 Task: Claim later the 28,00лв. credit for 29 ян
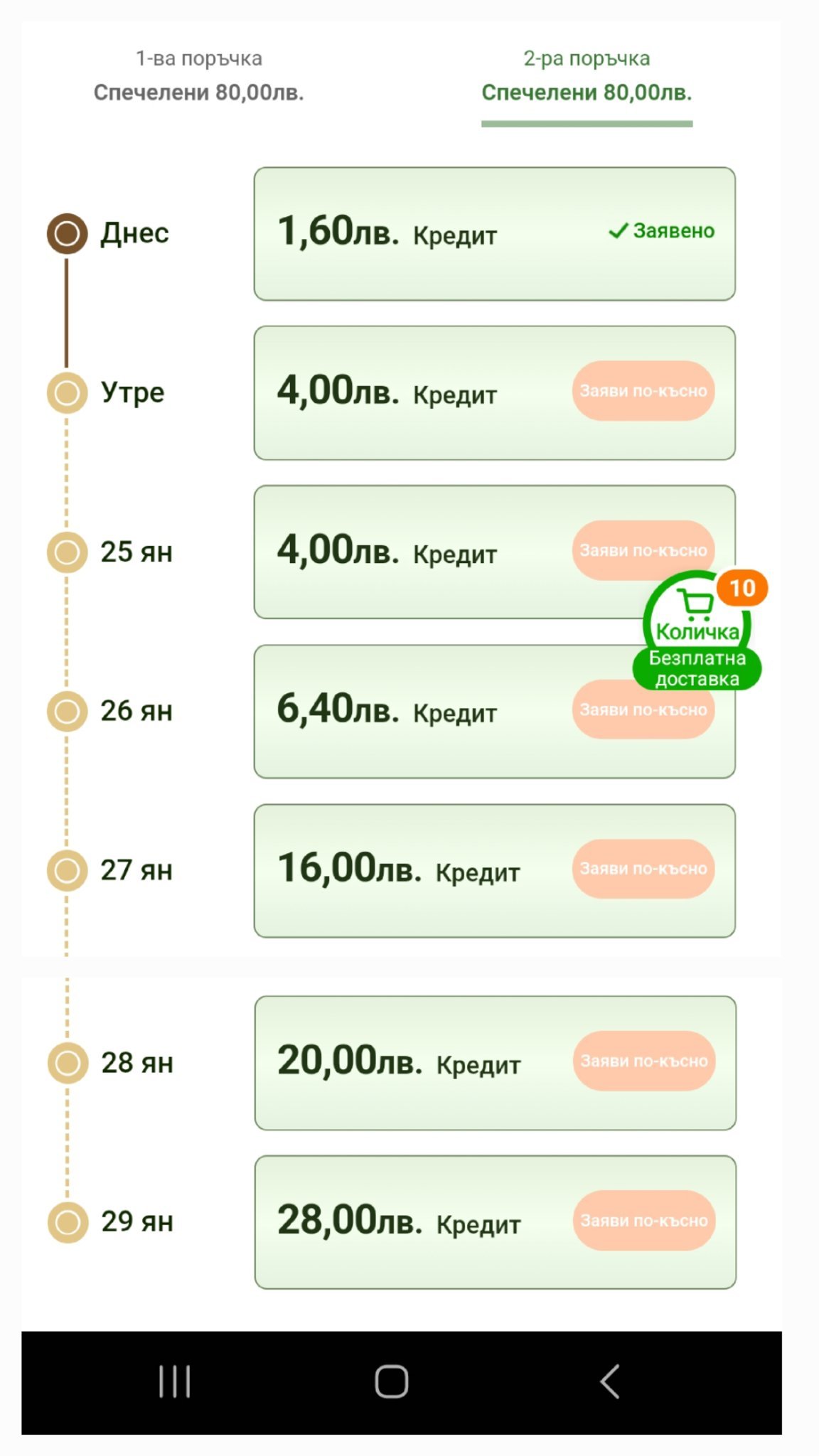tap(643, 1221)
